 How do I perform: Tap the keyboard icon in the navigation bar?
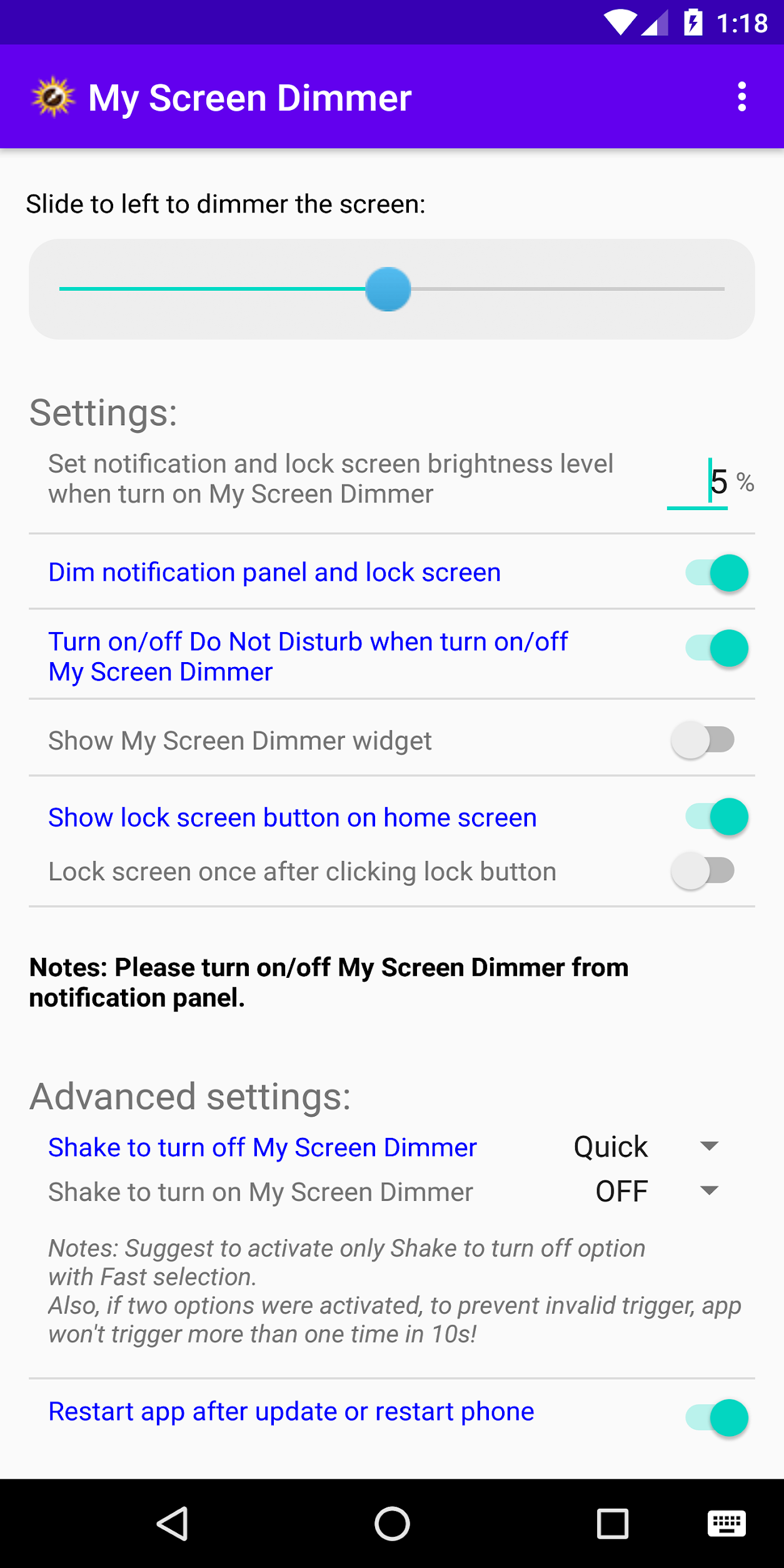point(728,1524)
